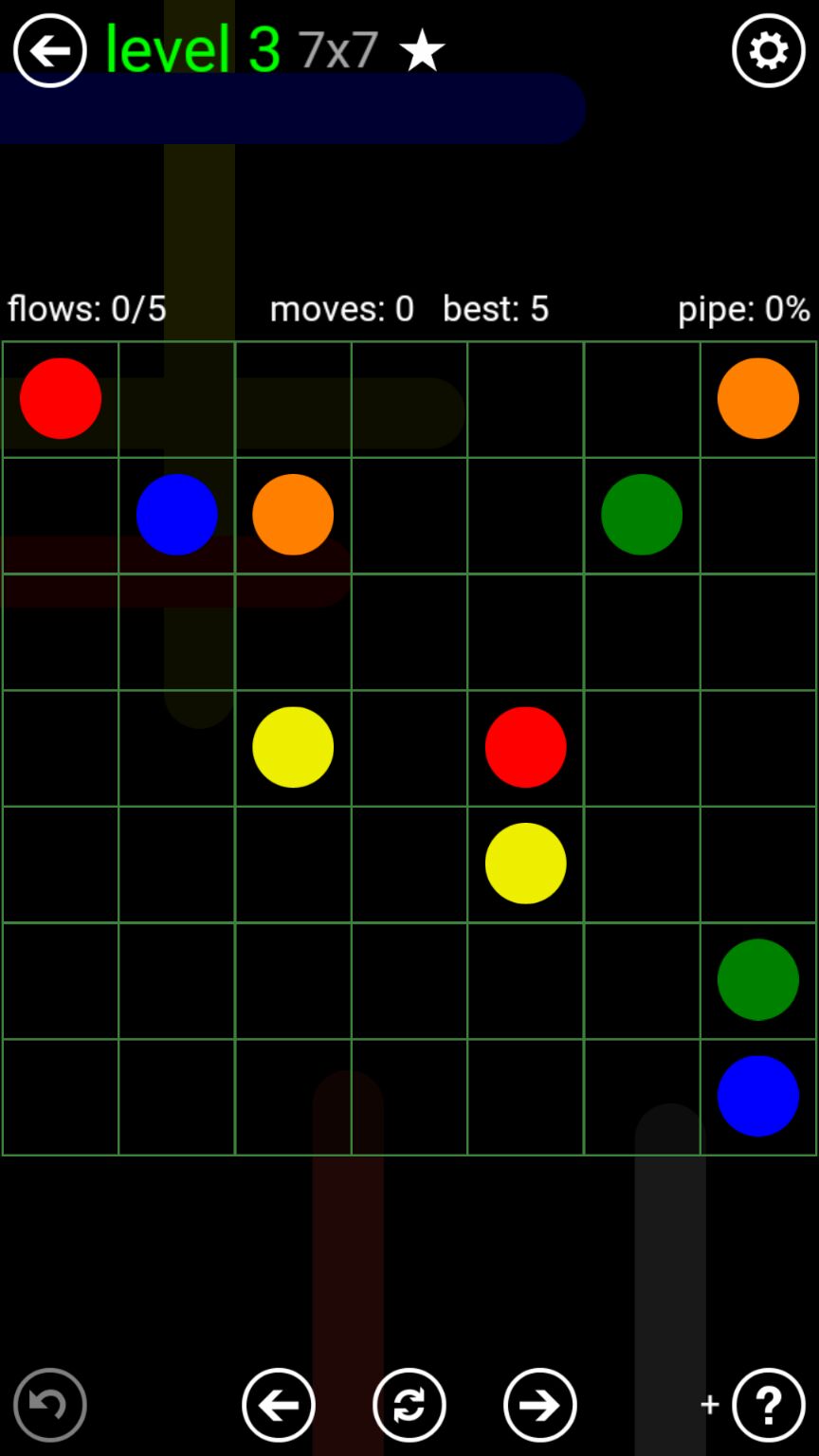Select the green dot in the sixth row
The width and height of the screenshot is (819, 1456).
tap(757, 979)
